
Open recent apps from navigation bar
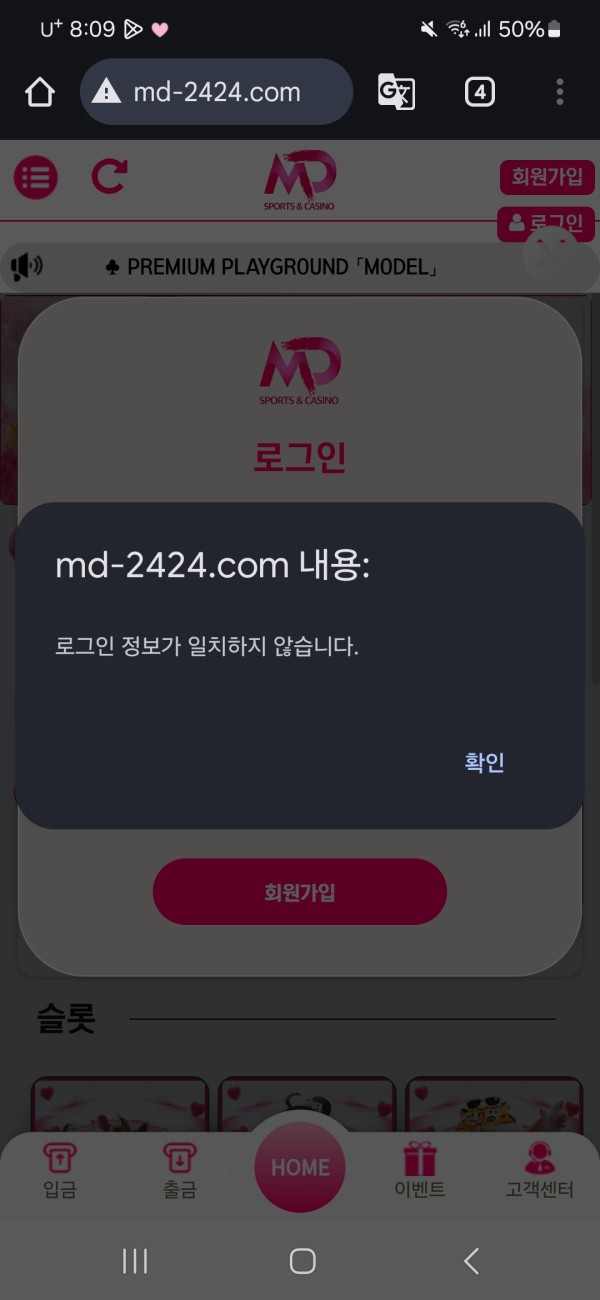point(135,1261)
